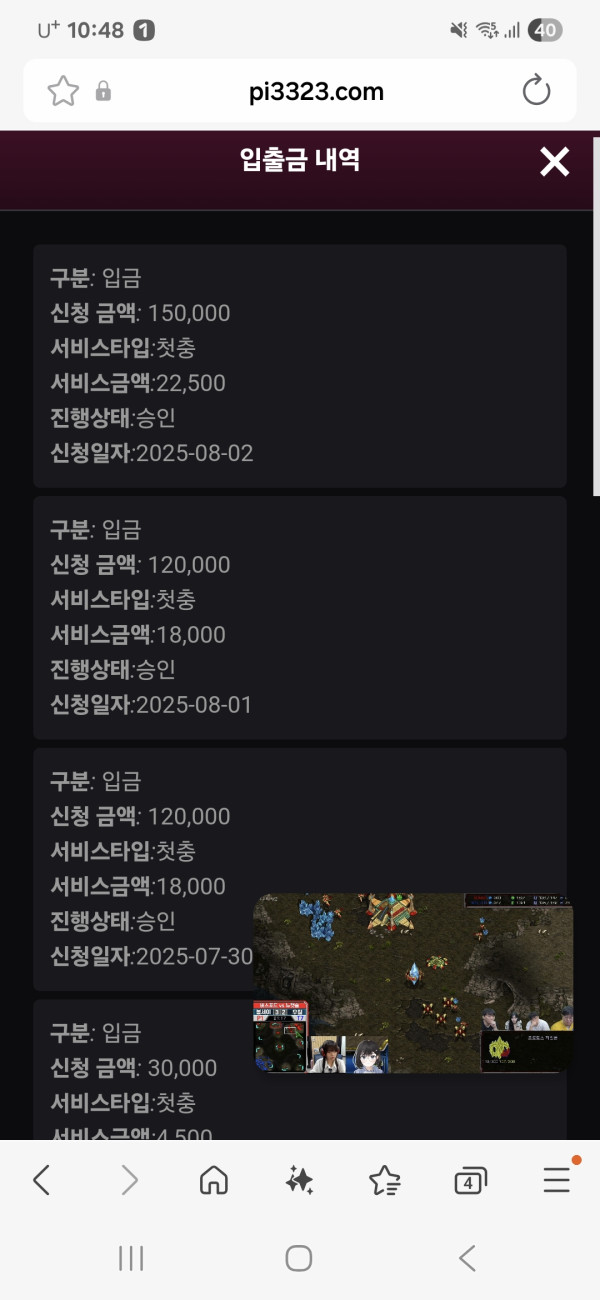Open recent apps from the navigation bar
Screen dimensions: 600x1300
click(x=132, y=1258)
